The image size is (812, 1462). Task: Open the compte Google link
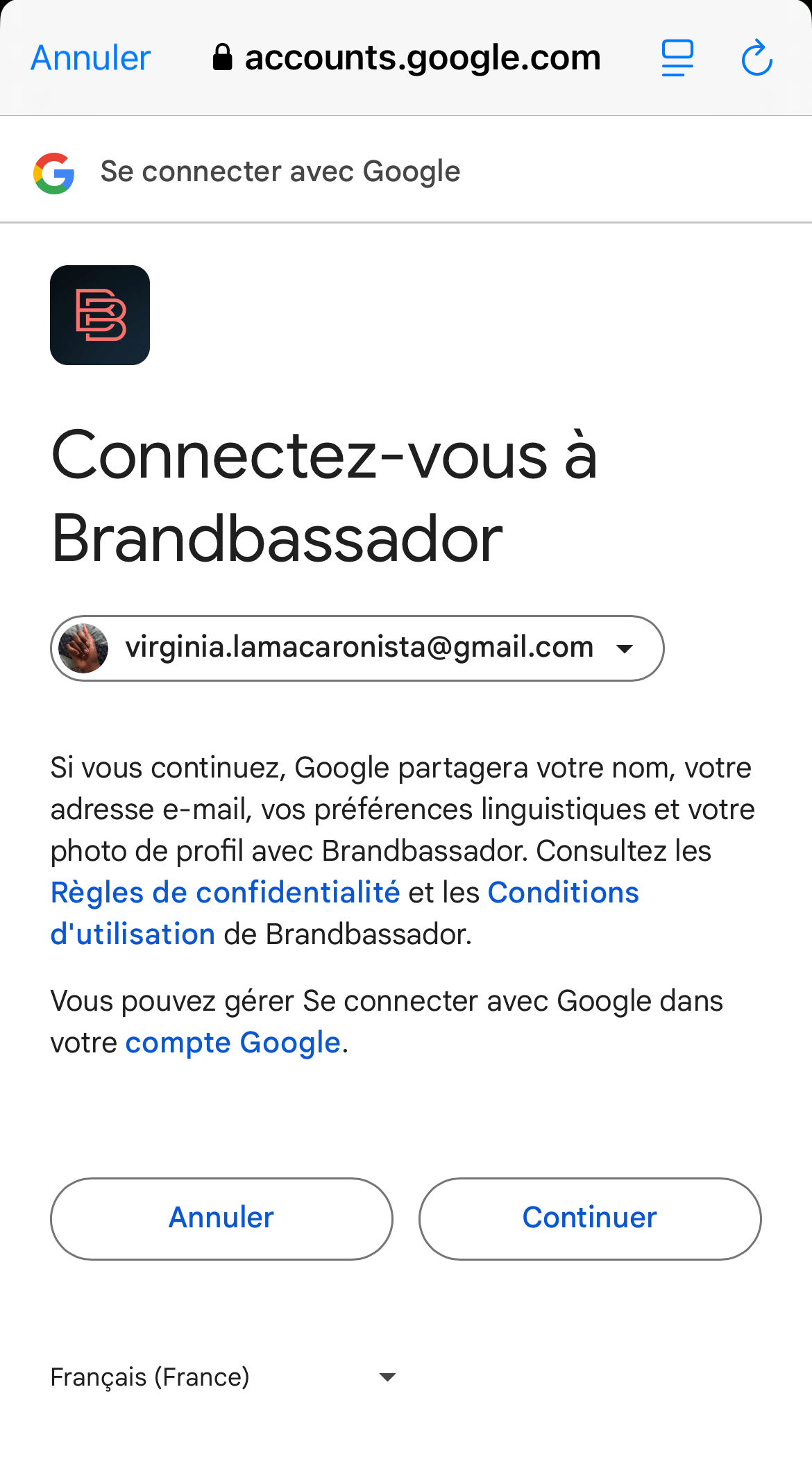(232, 1043)
